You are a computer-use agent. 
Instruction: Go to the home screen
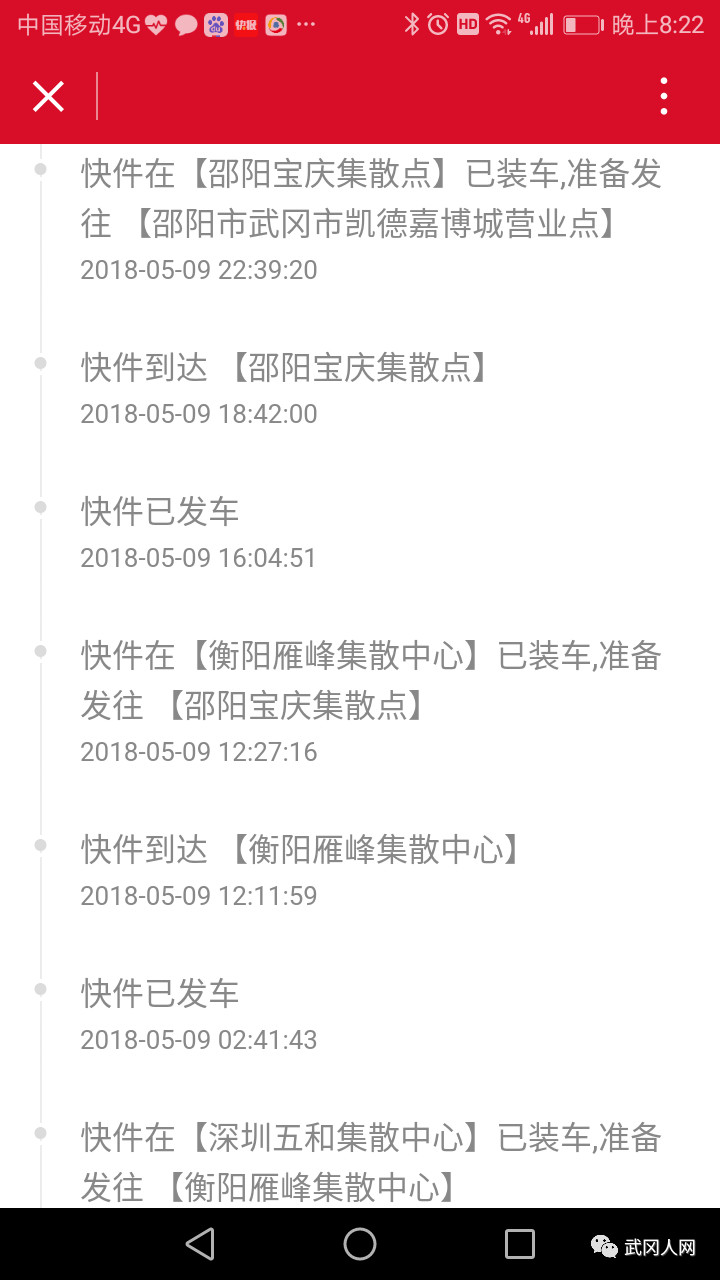click(360, 1244)
